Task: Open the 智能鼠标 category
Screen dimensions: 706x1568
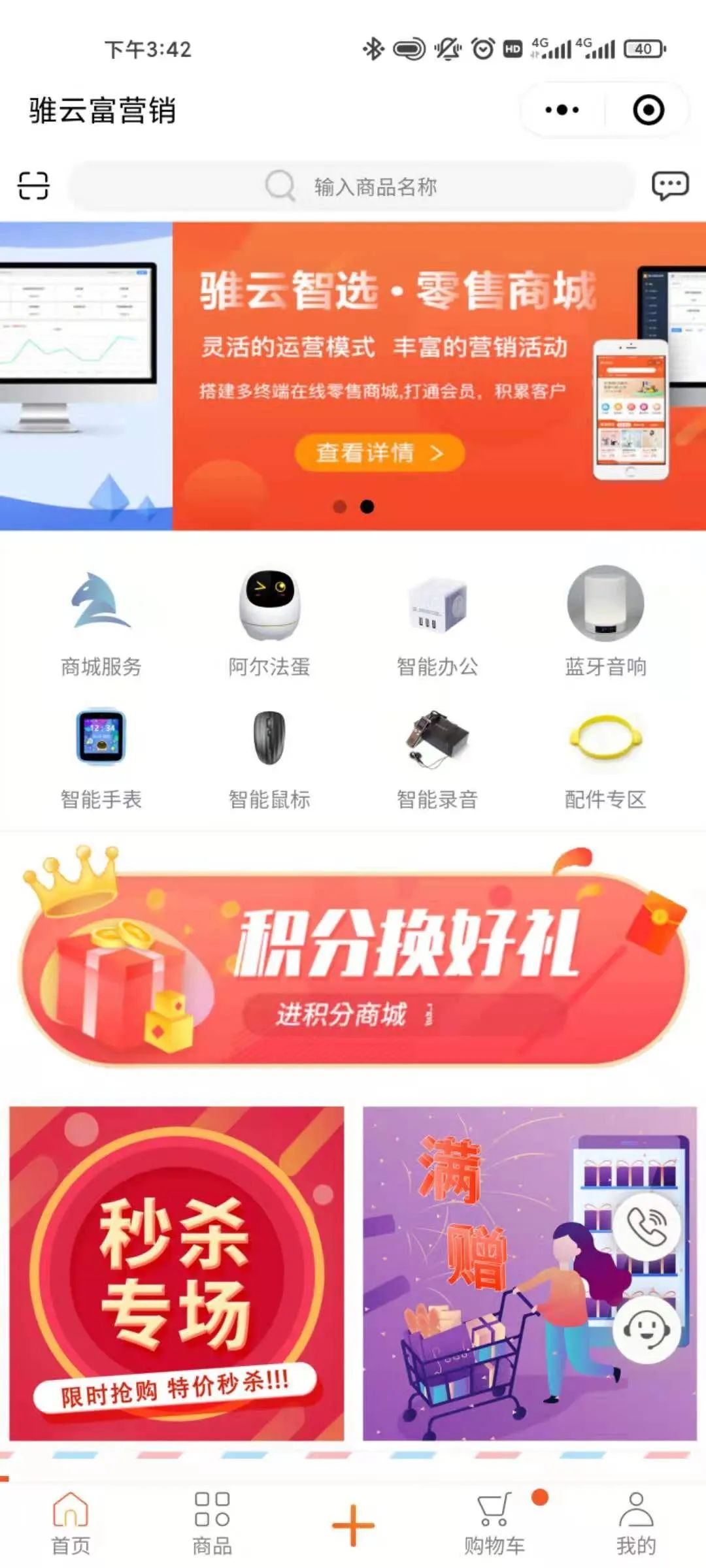Action: pyautogui.click(x=269, y=758)
